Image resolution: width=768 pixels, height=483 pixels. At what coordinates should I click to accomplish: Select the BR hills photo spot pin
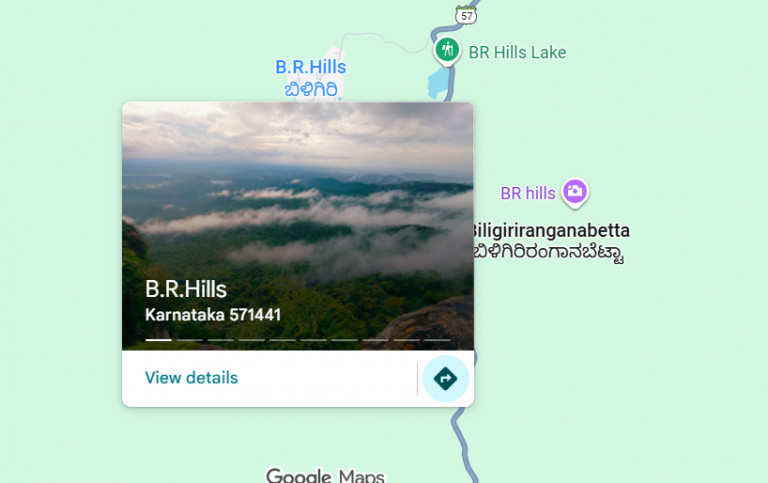coord(574,191)
